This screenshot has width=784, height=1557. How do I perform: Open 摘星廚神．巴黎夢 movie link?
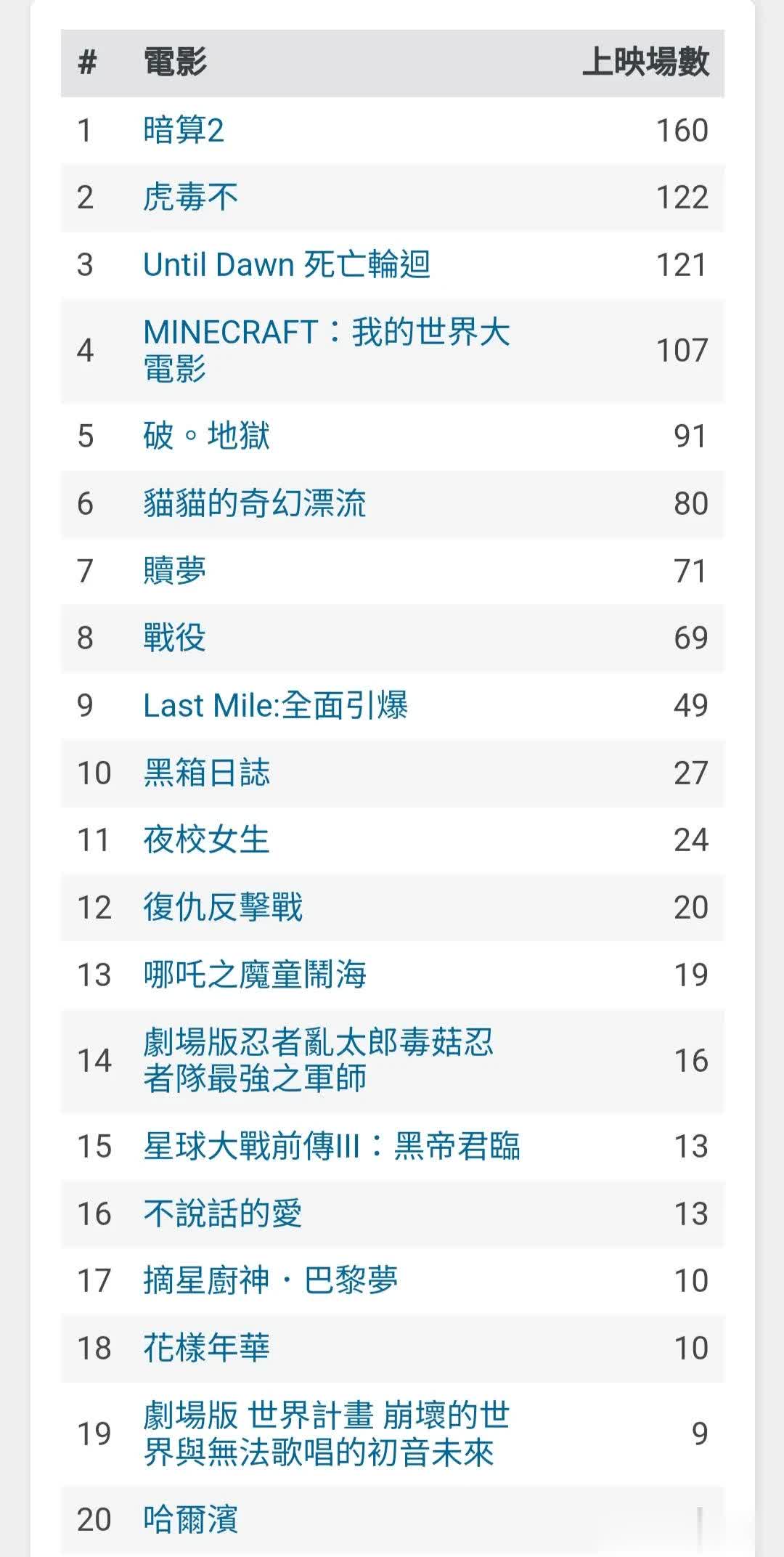270,1281
